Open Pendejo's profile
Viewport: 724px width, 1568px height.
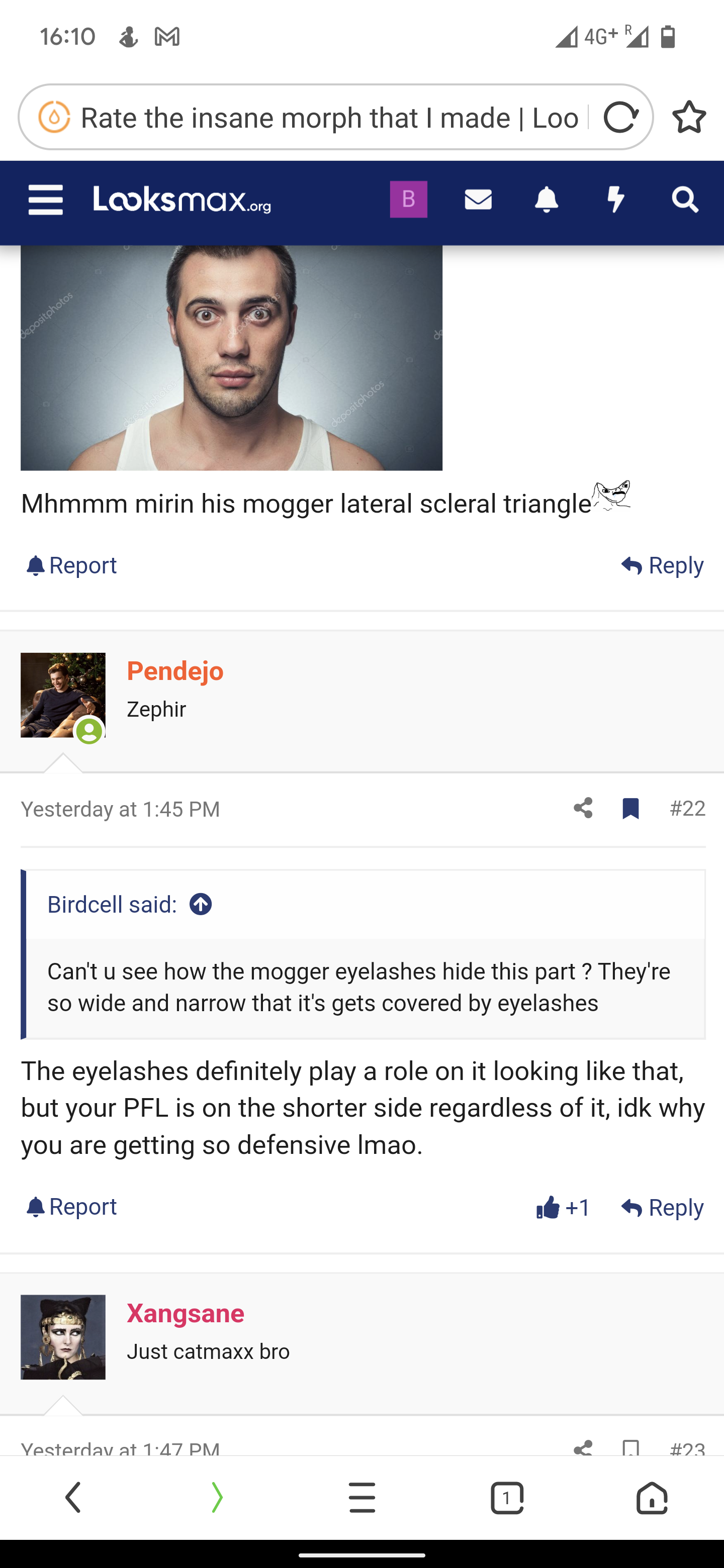175,671
